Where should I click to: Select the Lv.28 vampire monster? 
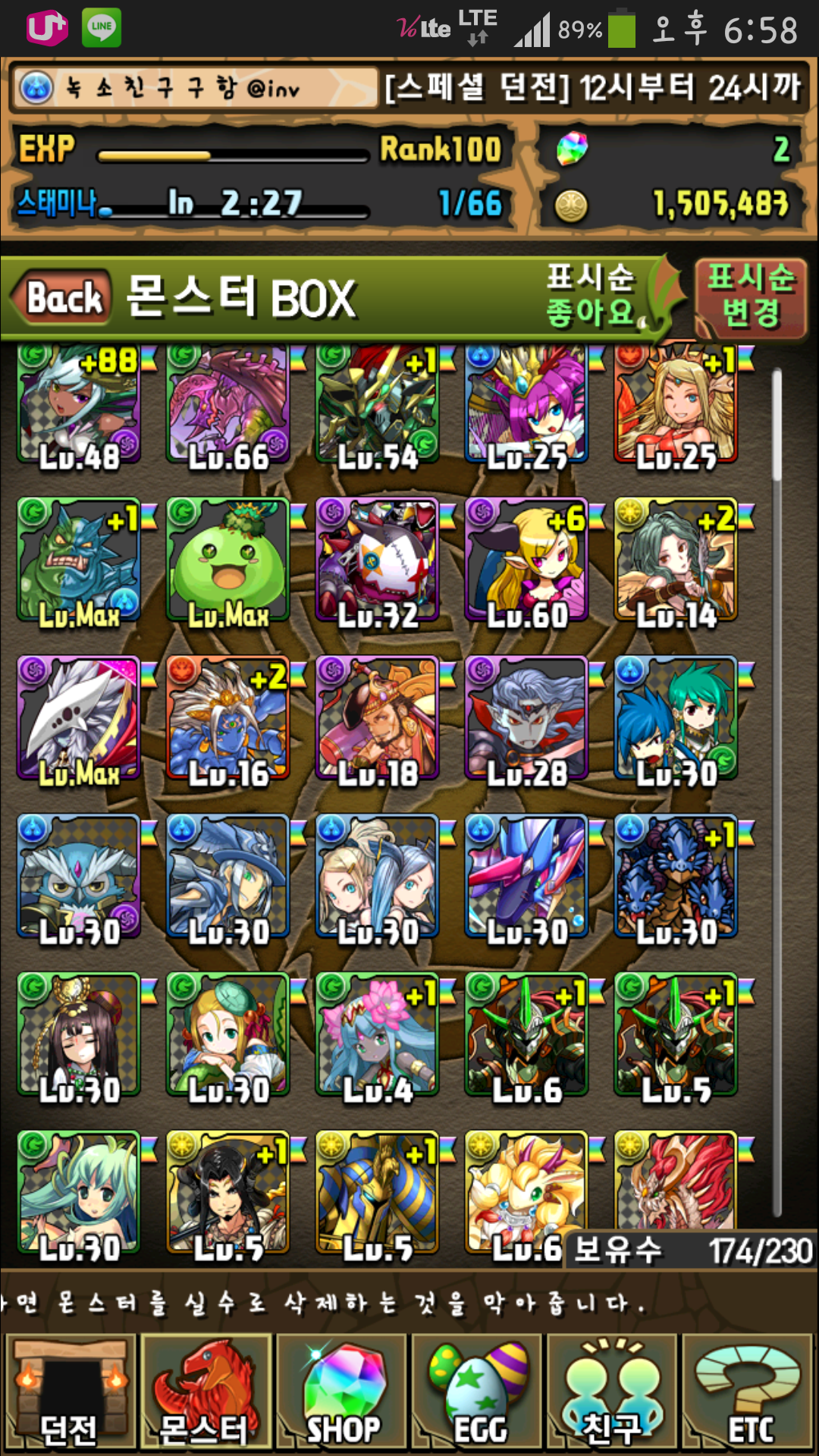coord(526,719)
